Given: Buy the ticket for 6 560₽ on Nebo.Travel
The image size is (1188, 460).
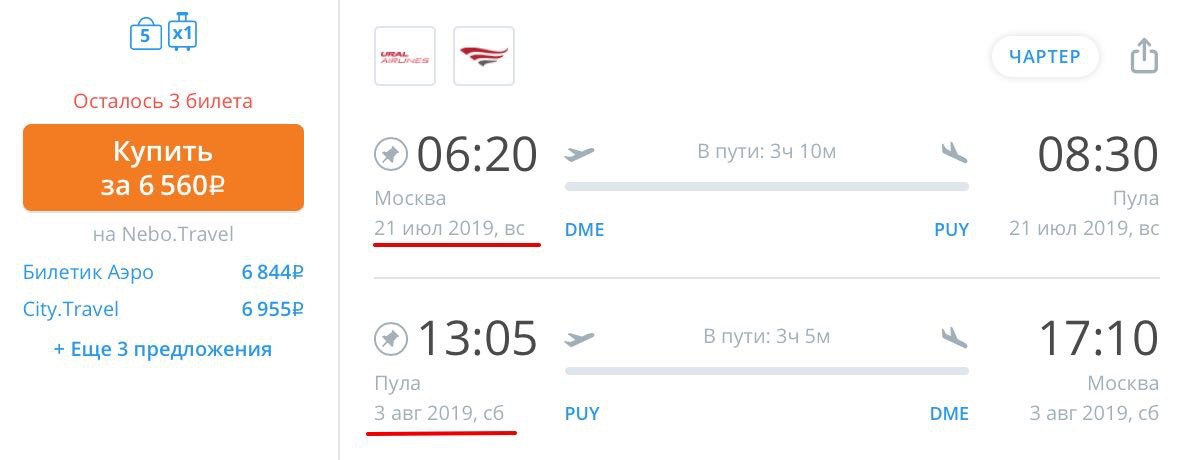Looking at the screenshot, I should pos(163,167).
